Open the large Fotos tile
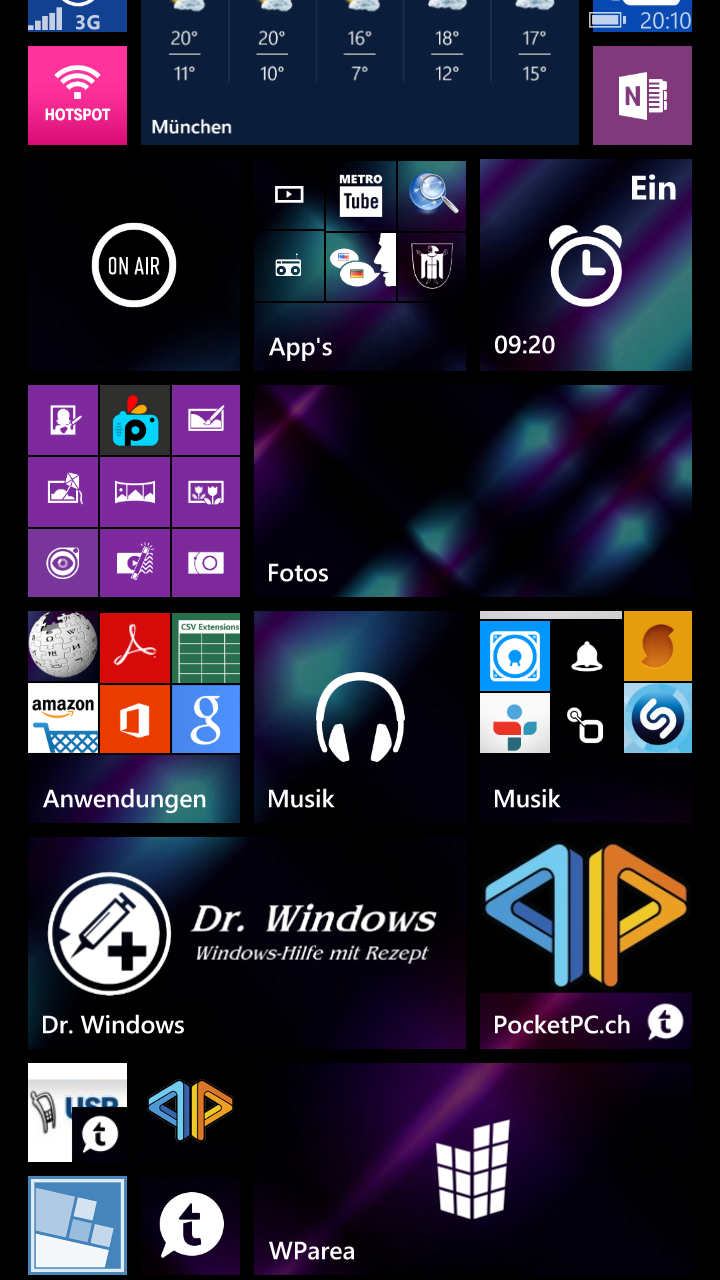The height and width of the screenshot is (1280, 720). click(x=473, y=491)
